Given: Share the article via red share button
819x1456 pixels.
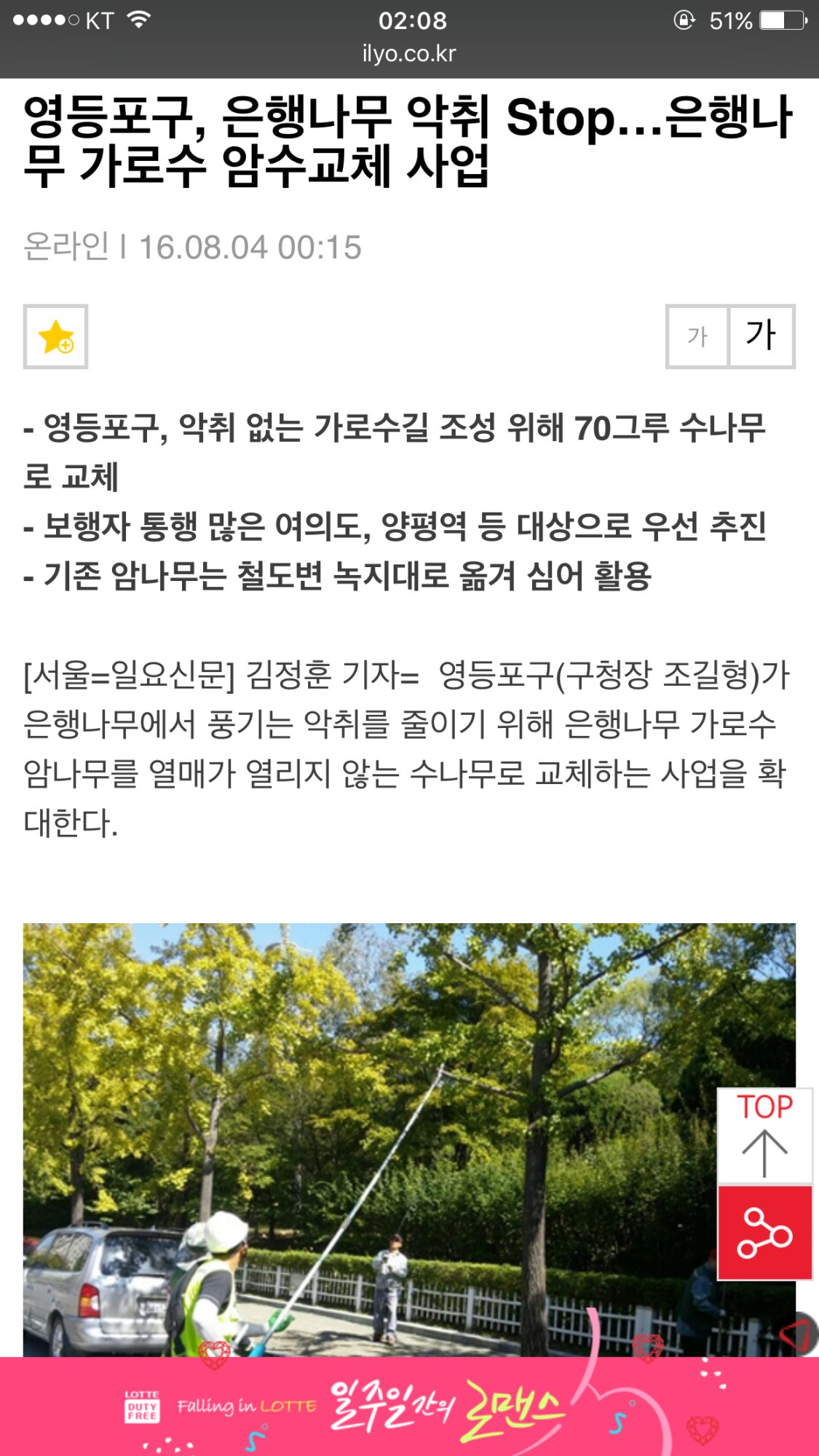Looking at the screenshot, I should tap(764, 1233).
